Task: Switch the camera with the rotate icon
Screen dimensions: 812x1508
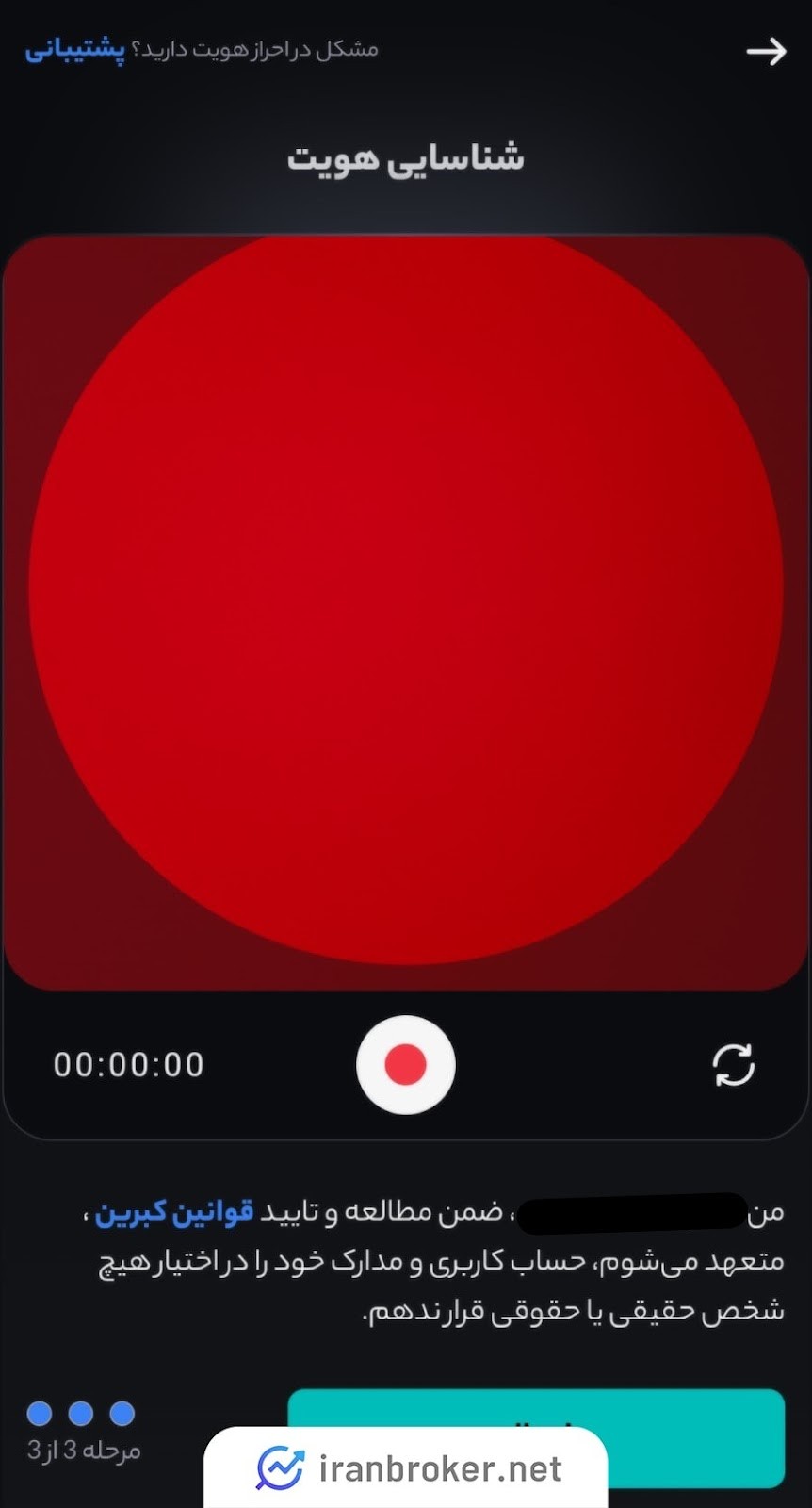Action: click(733, 1065)
